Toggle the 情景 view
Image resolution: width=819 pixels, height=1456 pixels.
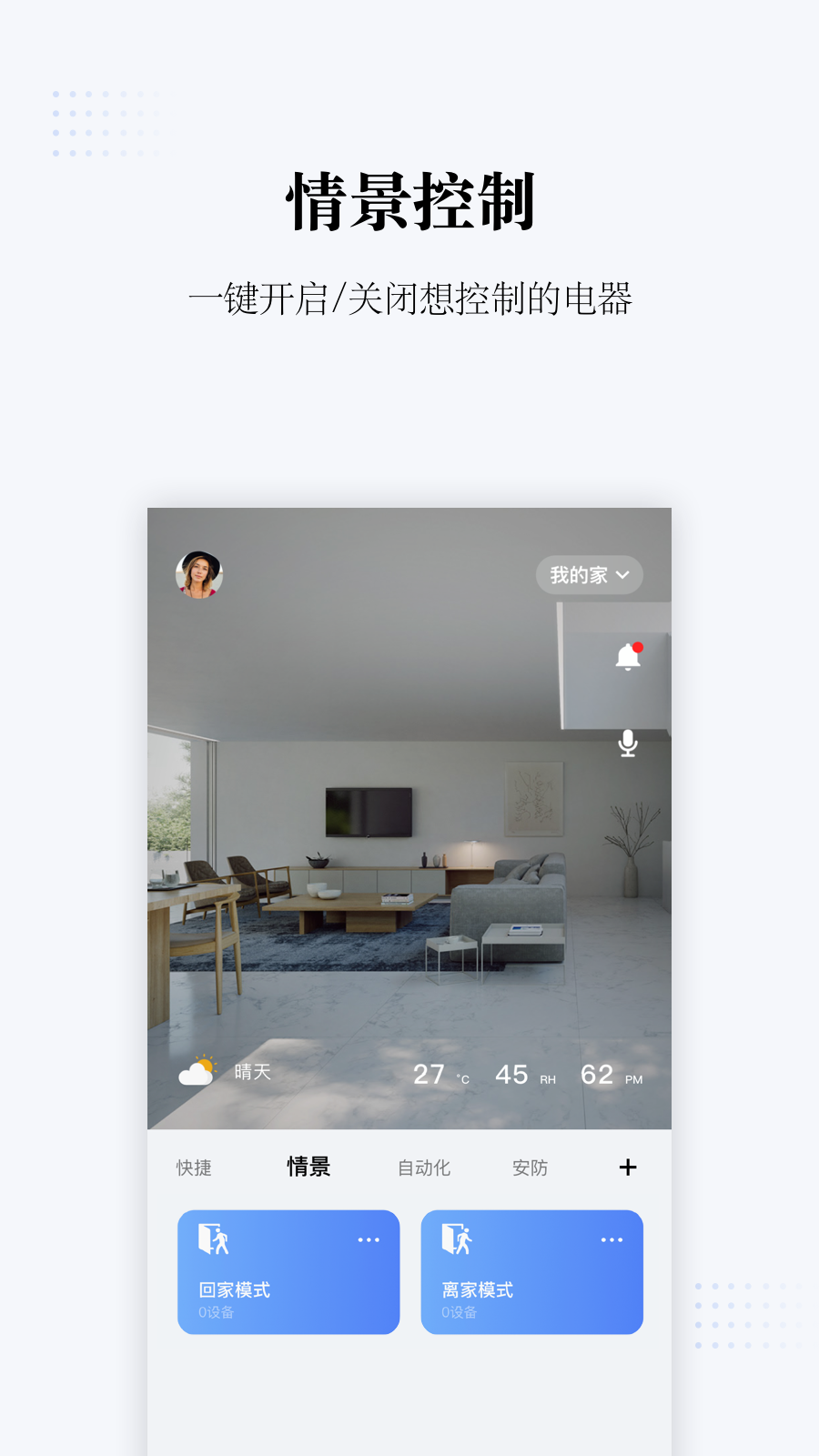tap(308, 1168)
